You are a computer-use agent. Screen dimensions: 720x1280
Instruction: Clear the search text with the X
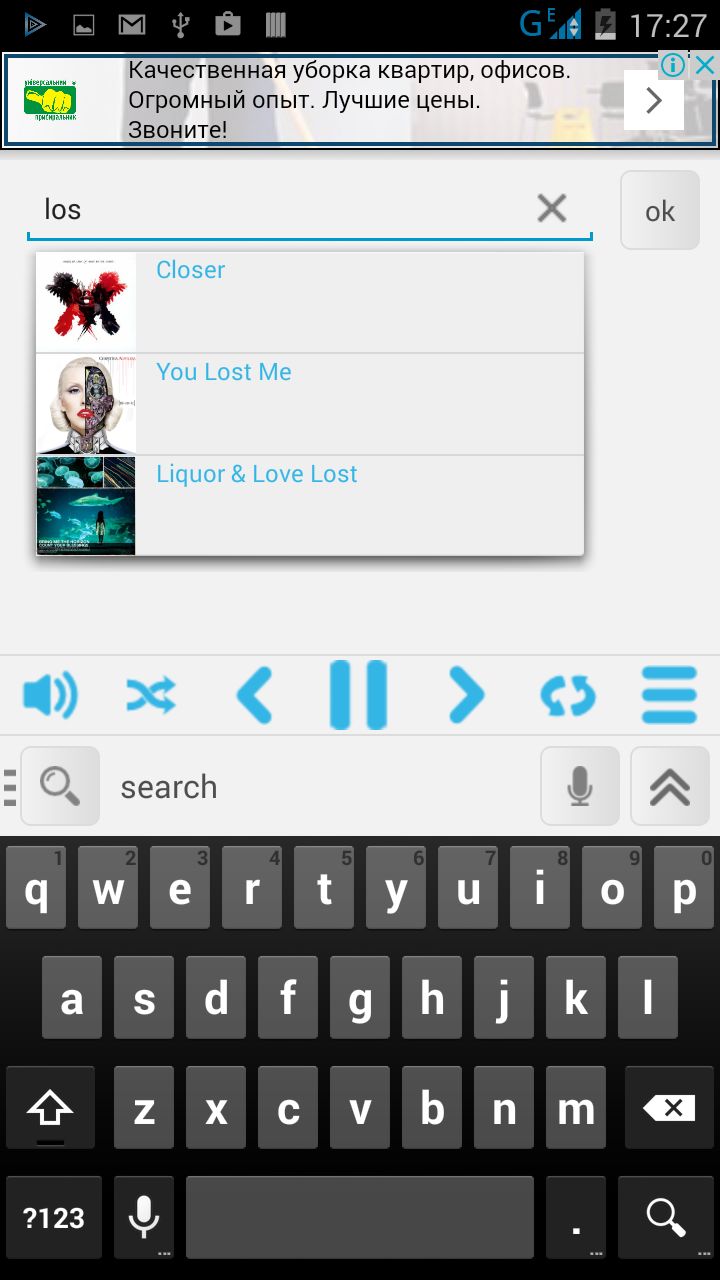552,208
